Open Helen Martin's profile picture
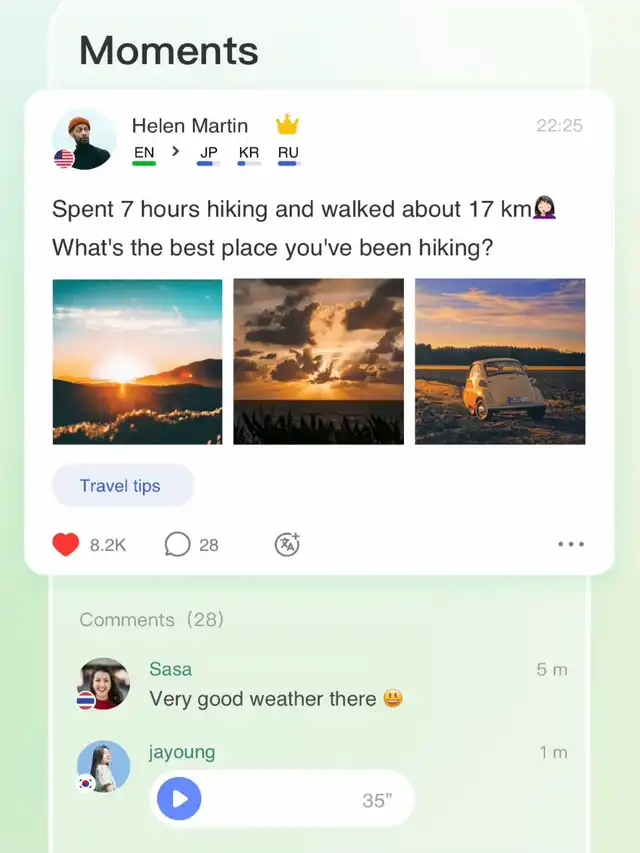Screen dimensions: 640x853 click(x=84, y=138)
